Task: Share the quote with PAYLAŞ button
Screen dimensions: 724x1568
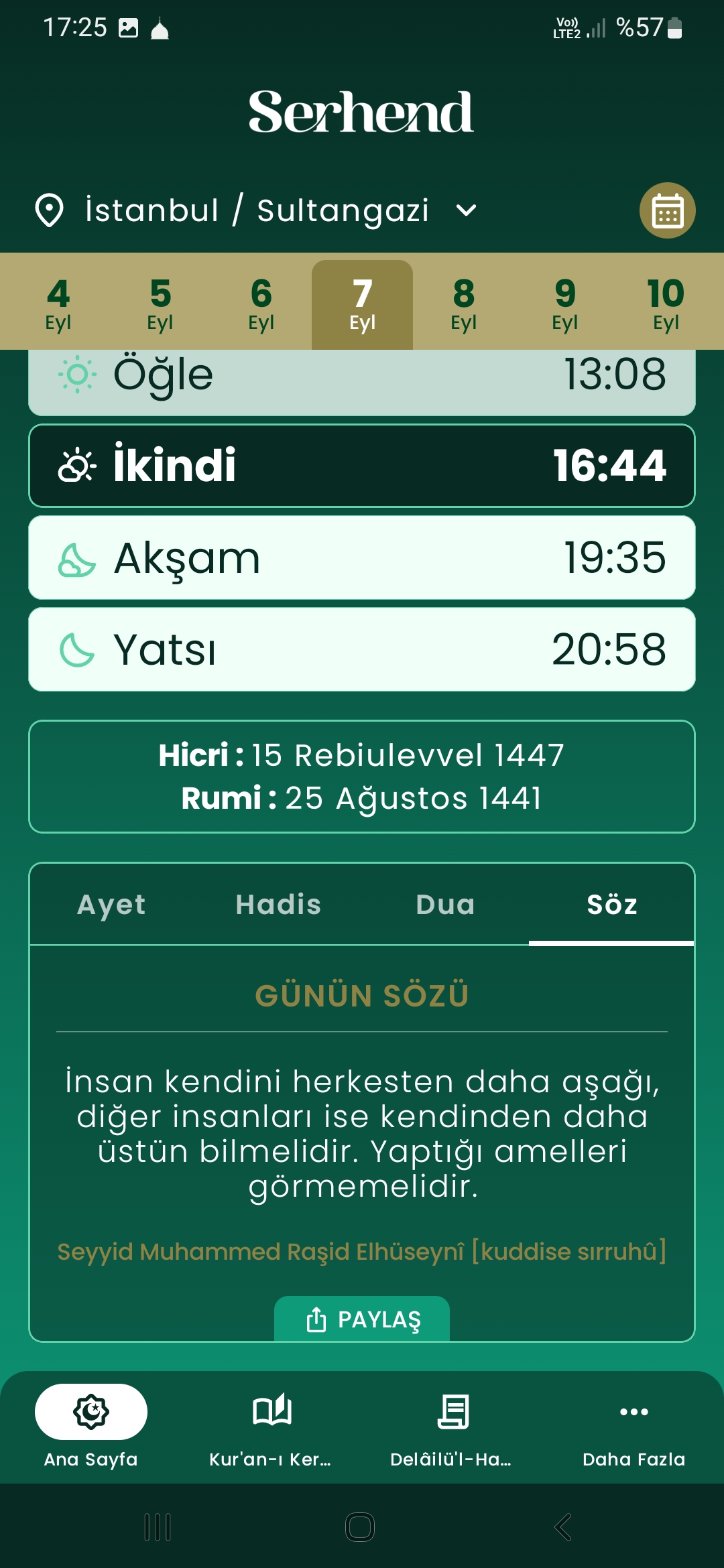Action: point(362,1319)
